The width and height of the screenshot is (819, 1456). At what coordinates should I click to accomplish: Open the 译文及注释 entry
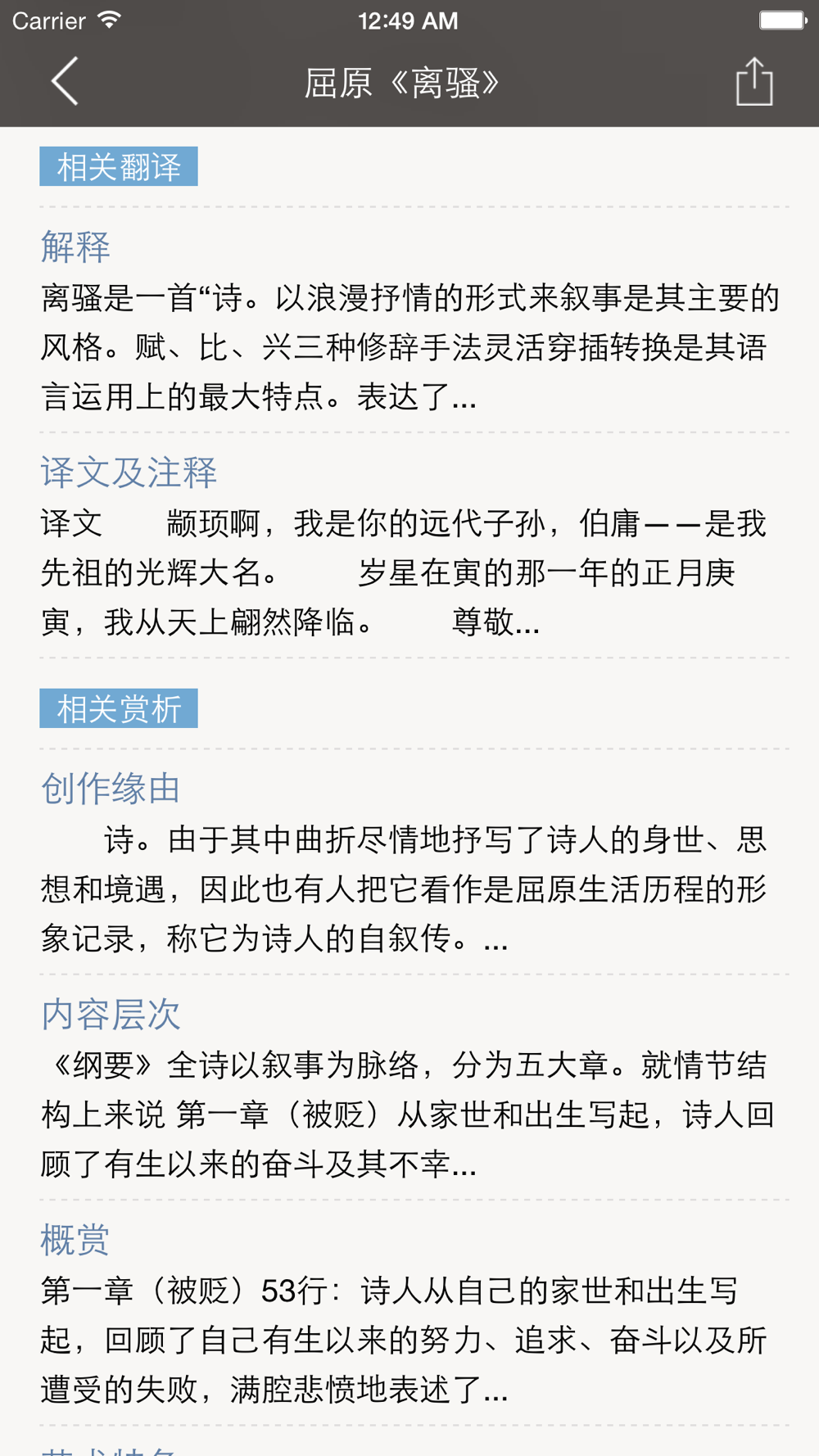pyautogui.click(x=129, y=473)
